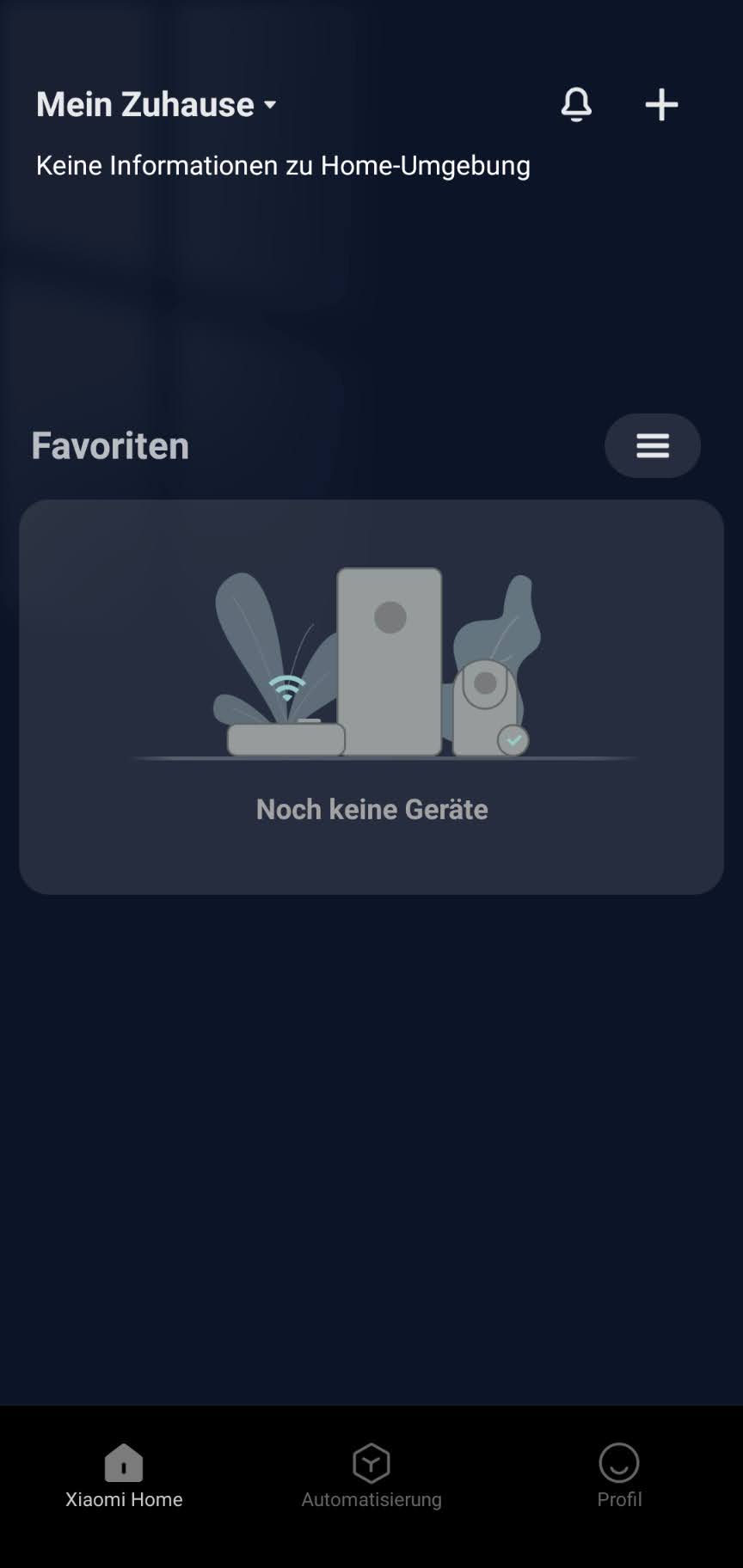The height and width of the screenshot is (1568, 743).
Task: Open the Favoriten list menu button
Action: 652,445
